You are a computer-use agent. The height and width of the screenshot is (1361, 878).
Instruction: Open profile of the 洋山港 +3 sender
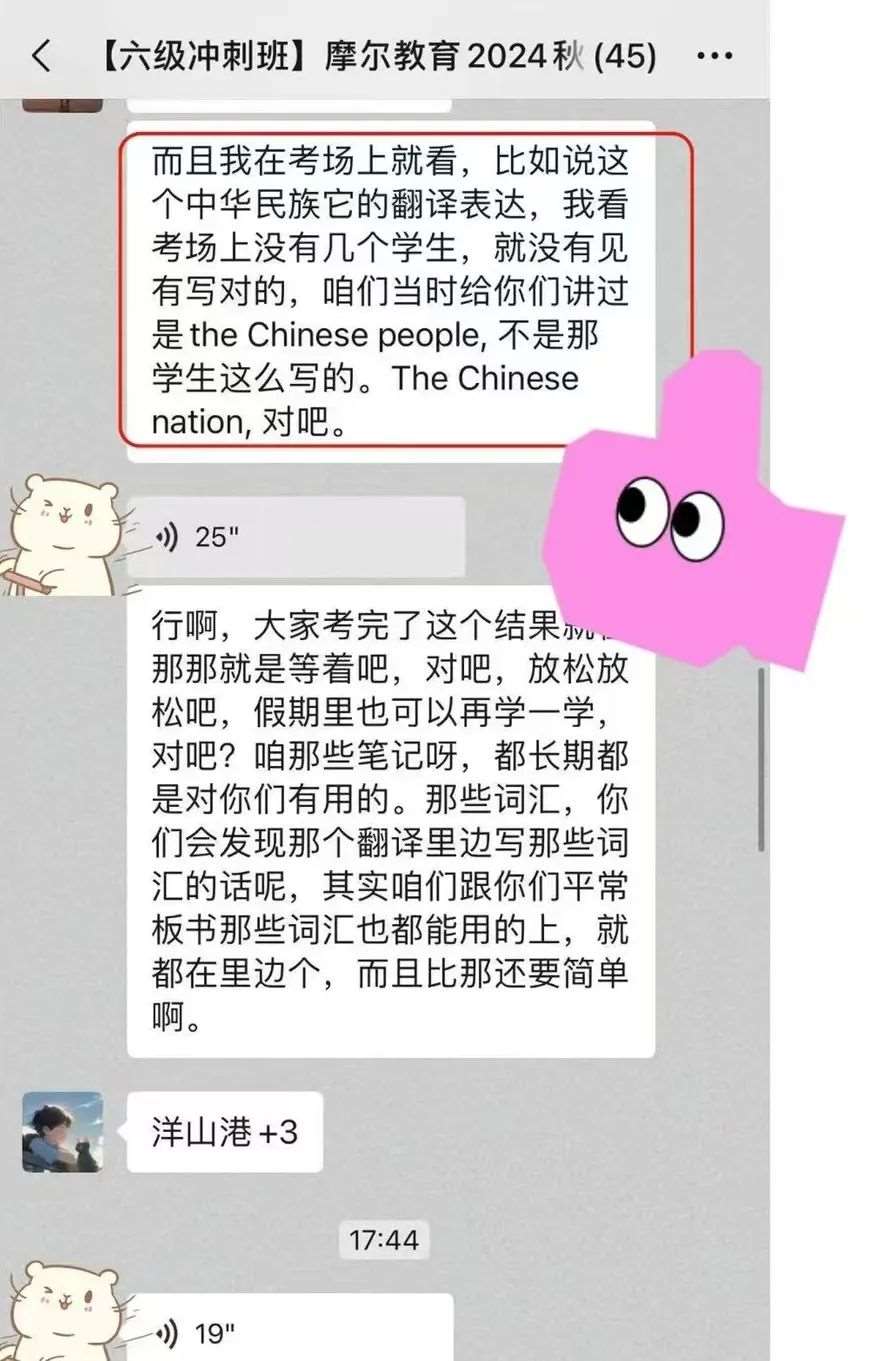pyautogui.click(x=62, y=1131)
